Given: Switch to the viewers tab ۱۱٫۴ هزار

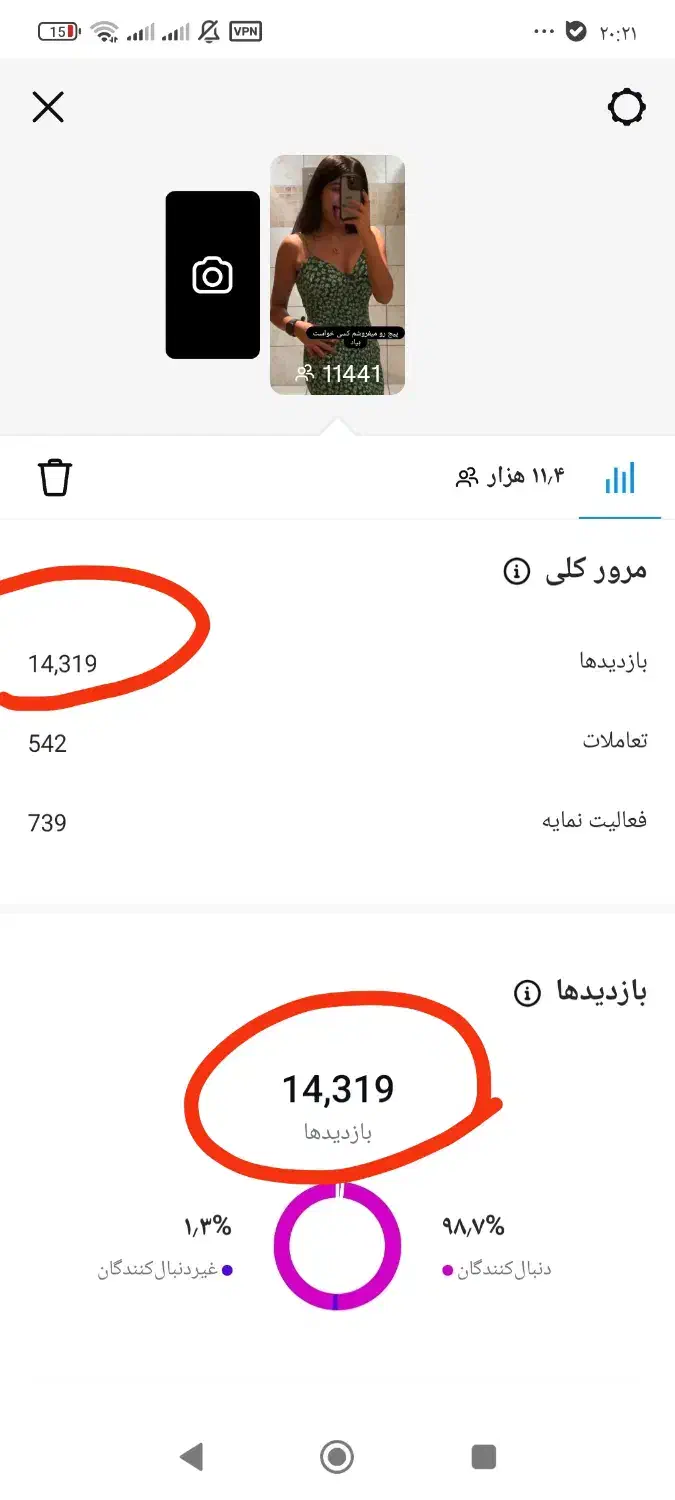Looking at the screenshot, I should click(x=510, y=477).
